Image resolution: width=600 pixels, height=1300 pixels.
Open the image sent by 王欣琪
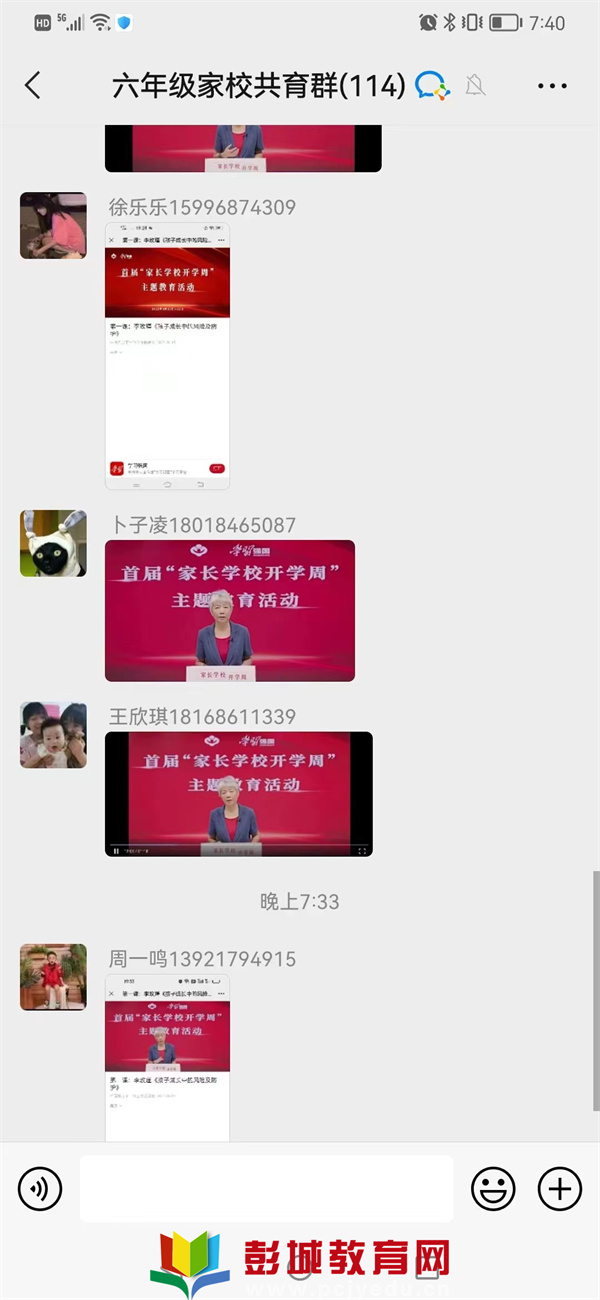point(238,794)
